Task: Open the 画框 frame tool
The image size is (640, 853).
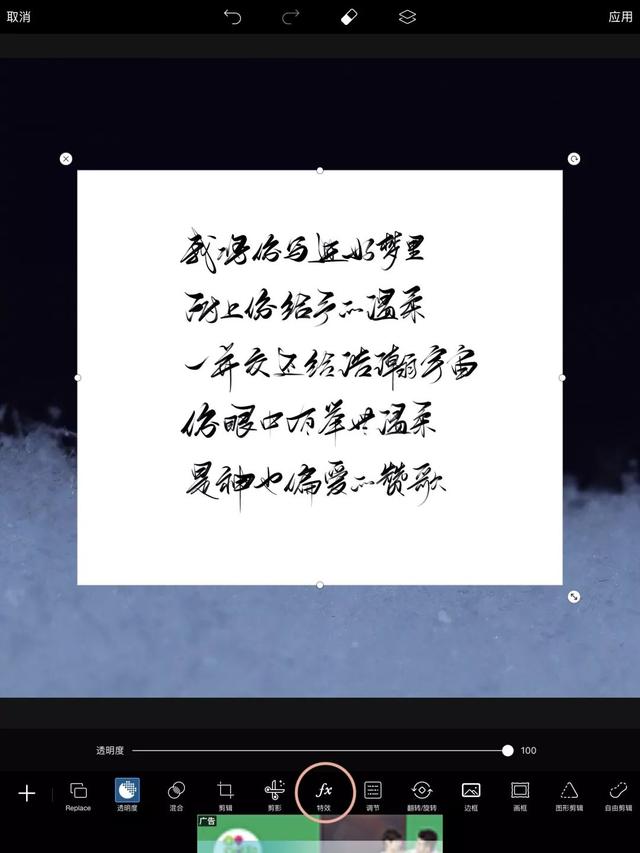Action: (x=520, y=793)
